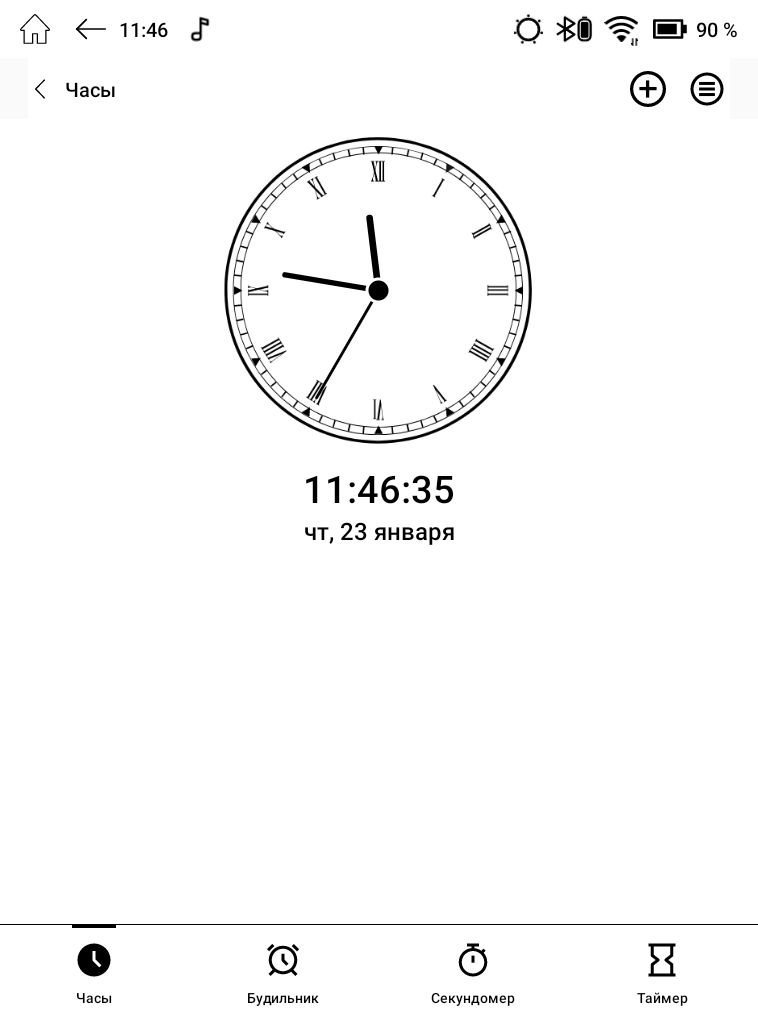Tap the system back arrow
Image resolution: width=758 pixels, height=1024 pixels.
click(x=90, y=30)
